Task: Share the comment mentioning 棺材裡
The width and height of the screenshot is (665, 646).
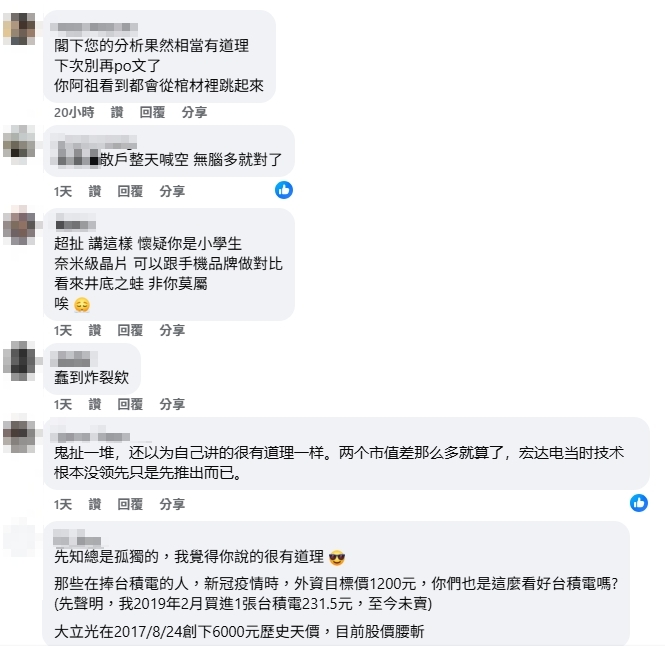Action: pyautogui.click(x=194, y=113)
